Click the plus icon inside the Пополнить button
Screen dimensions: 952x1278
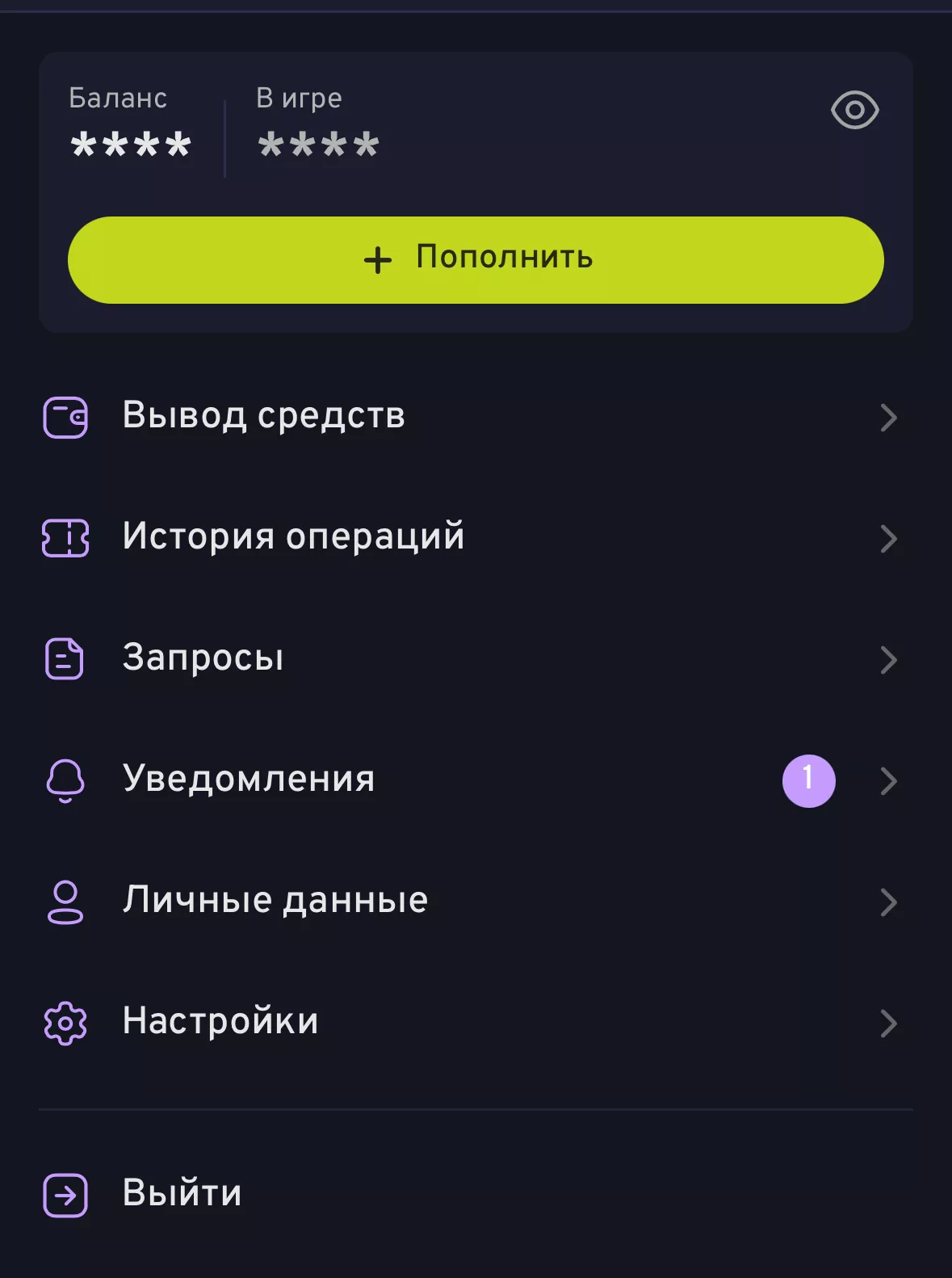[x=376, y=259]
